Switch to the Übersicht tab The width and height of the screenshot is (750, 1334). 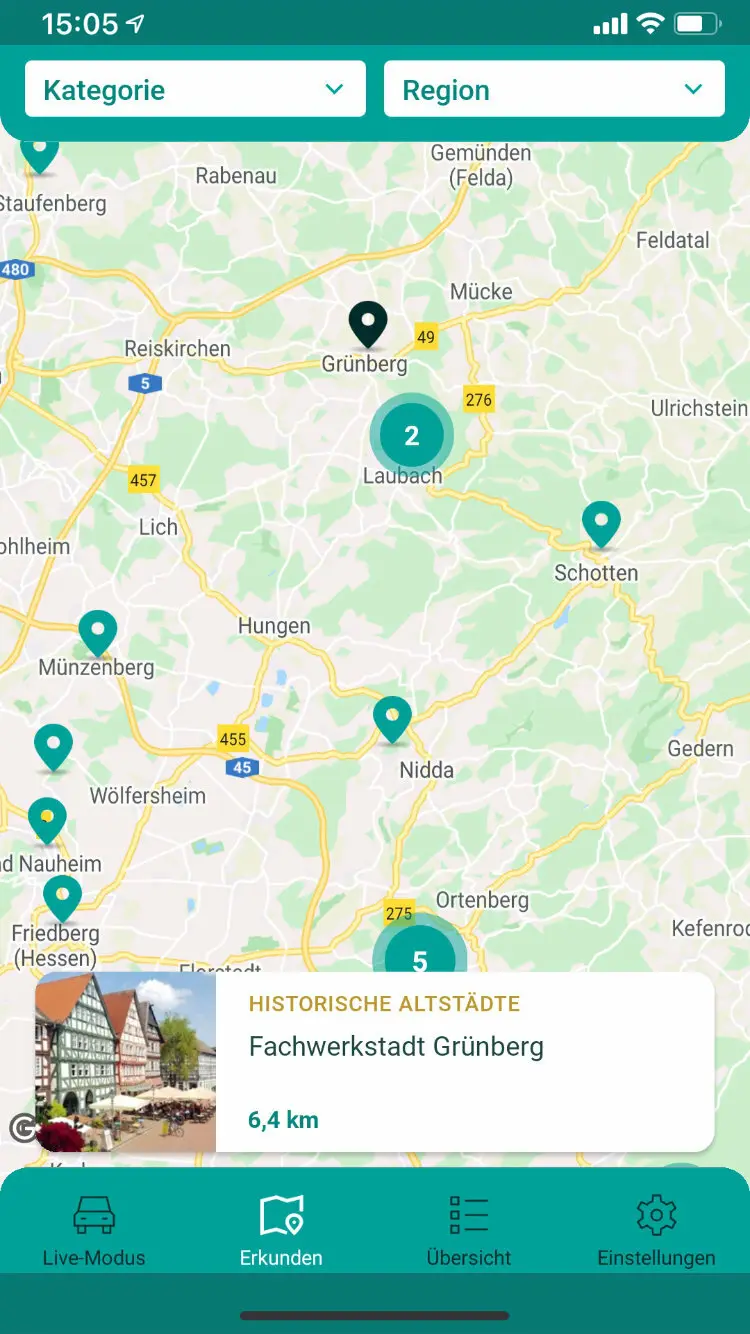pos(468,1230)
